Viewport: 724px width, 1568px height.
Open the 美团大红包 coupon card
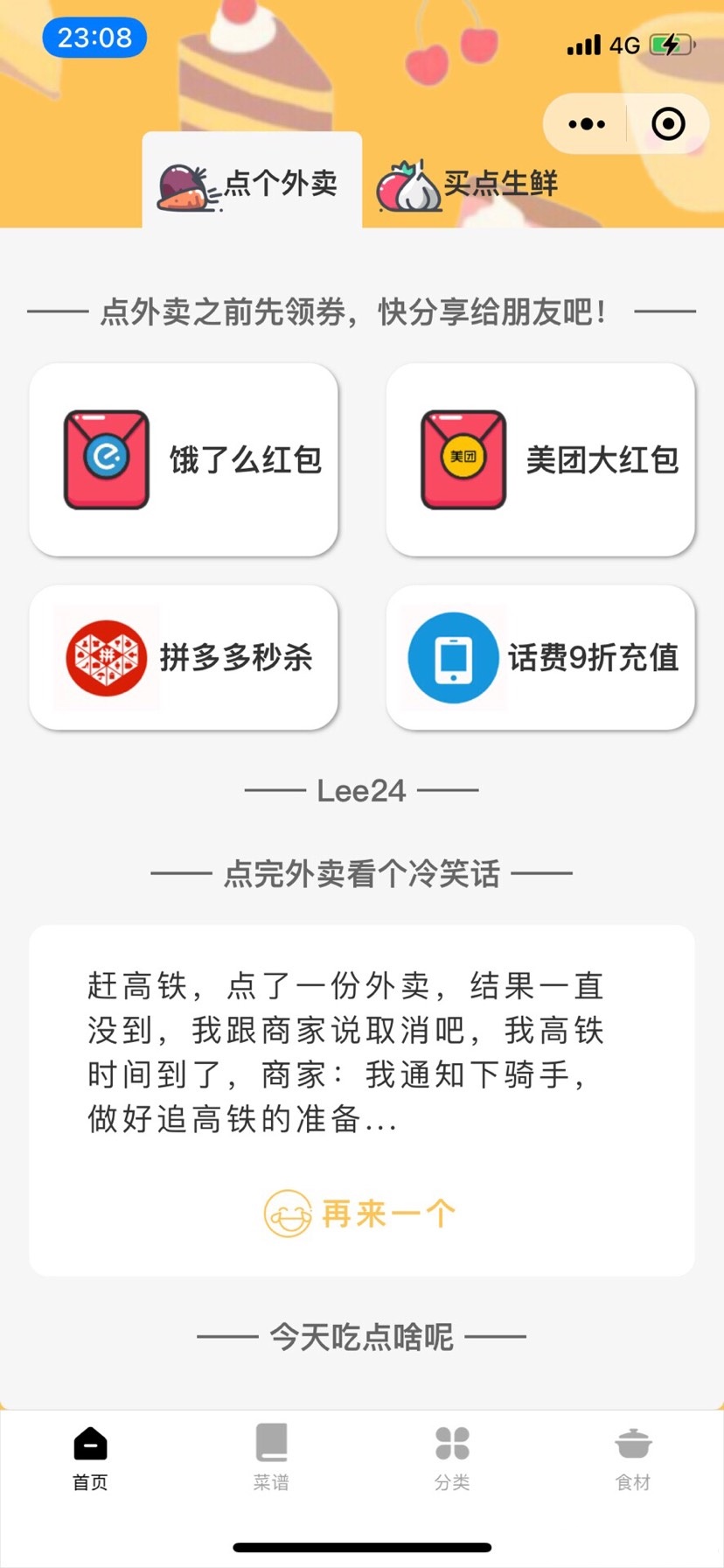(540, 459)
